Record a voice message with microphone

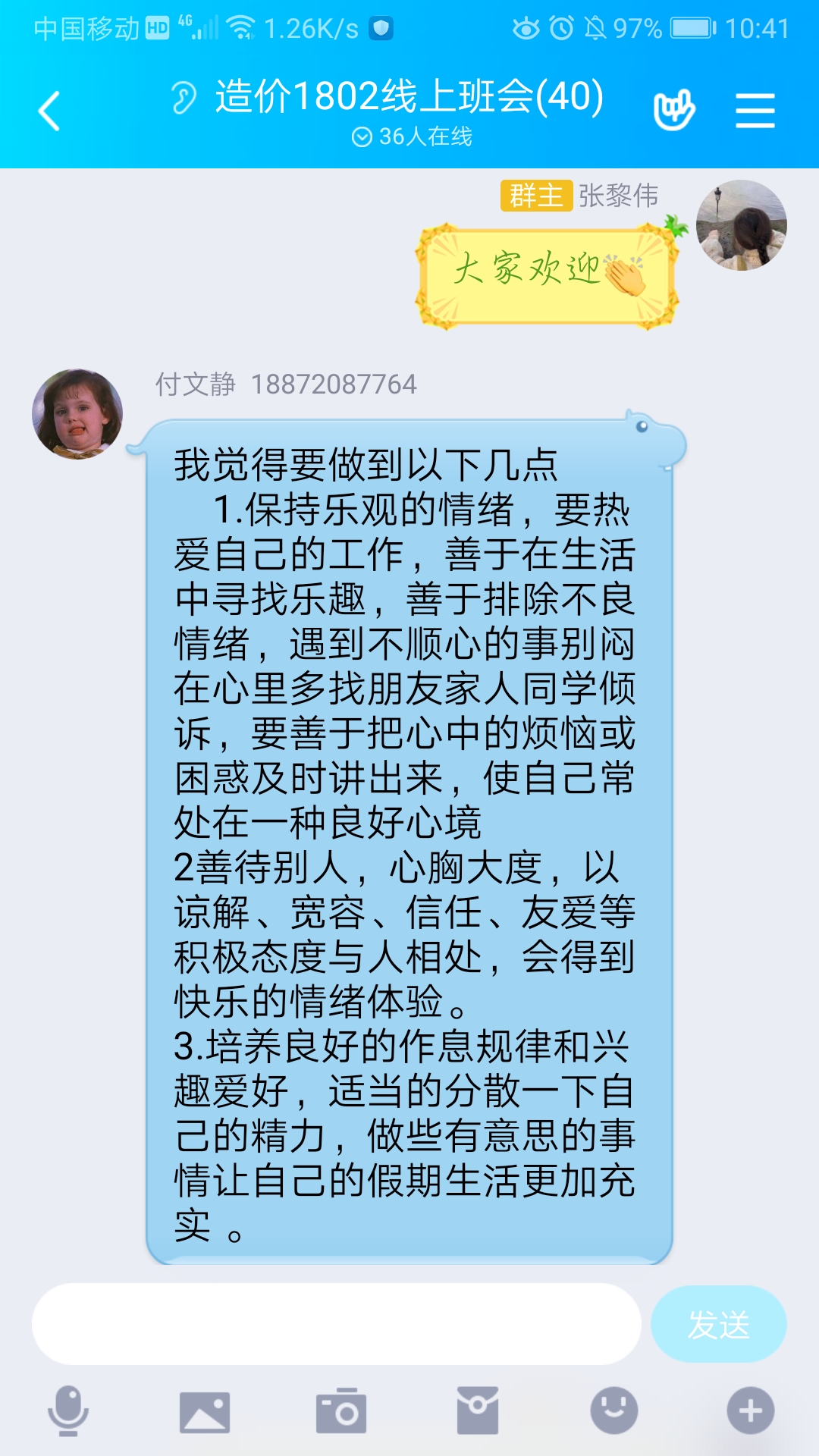68,1410
